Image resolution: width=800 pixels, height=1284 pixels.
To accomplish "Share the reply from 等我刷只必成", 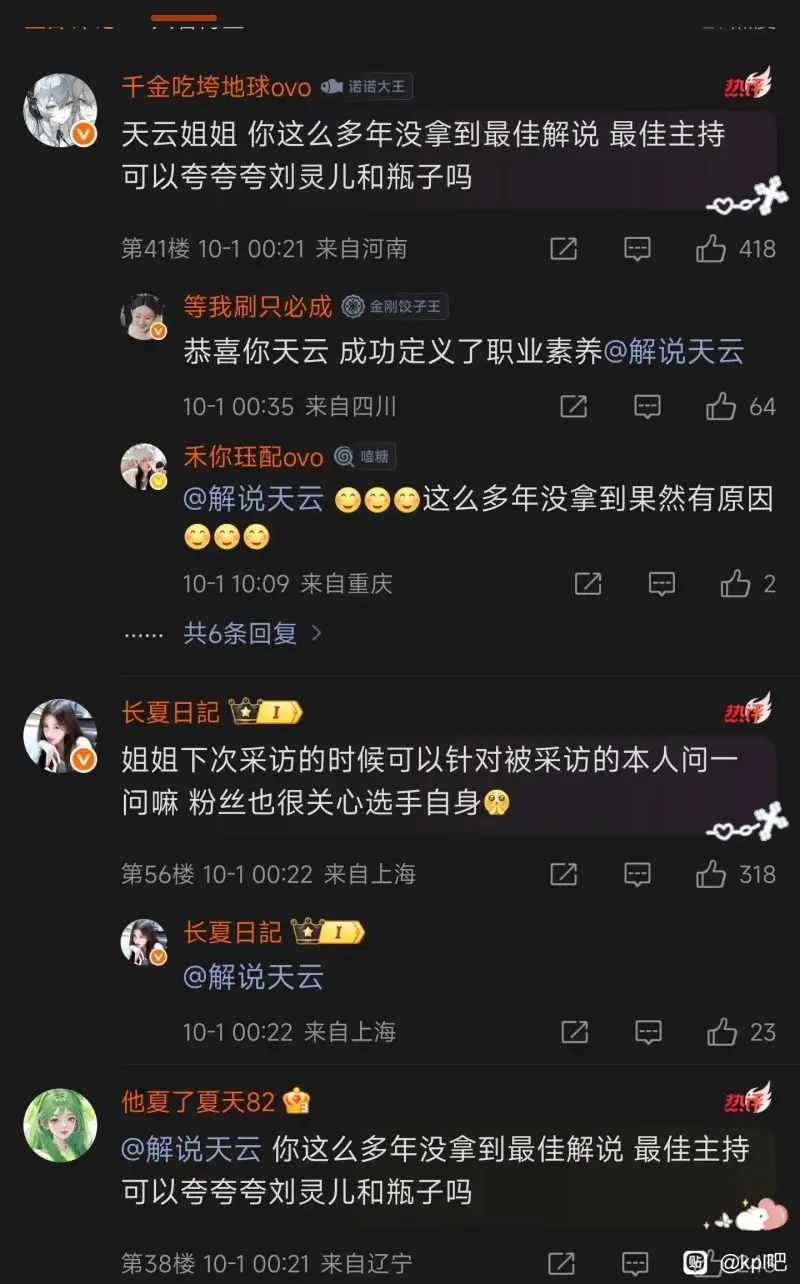I will coord(573,405).
